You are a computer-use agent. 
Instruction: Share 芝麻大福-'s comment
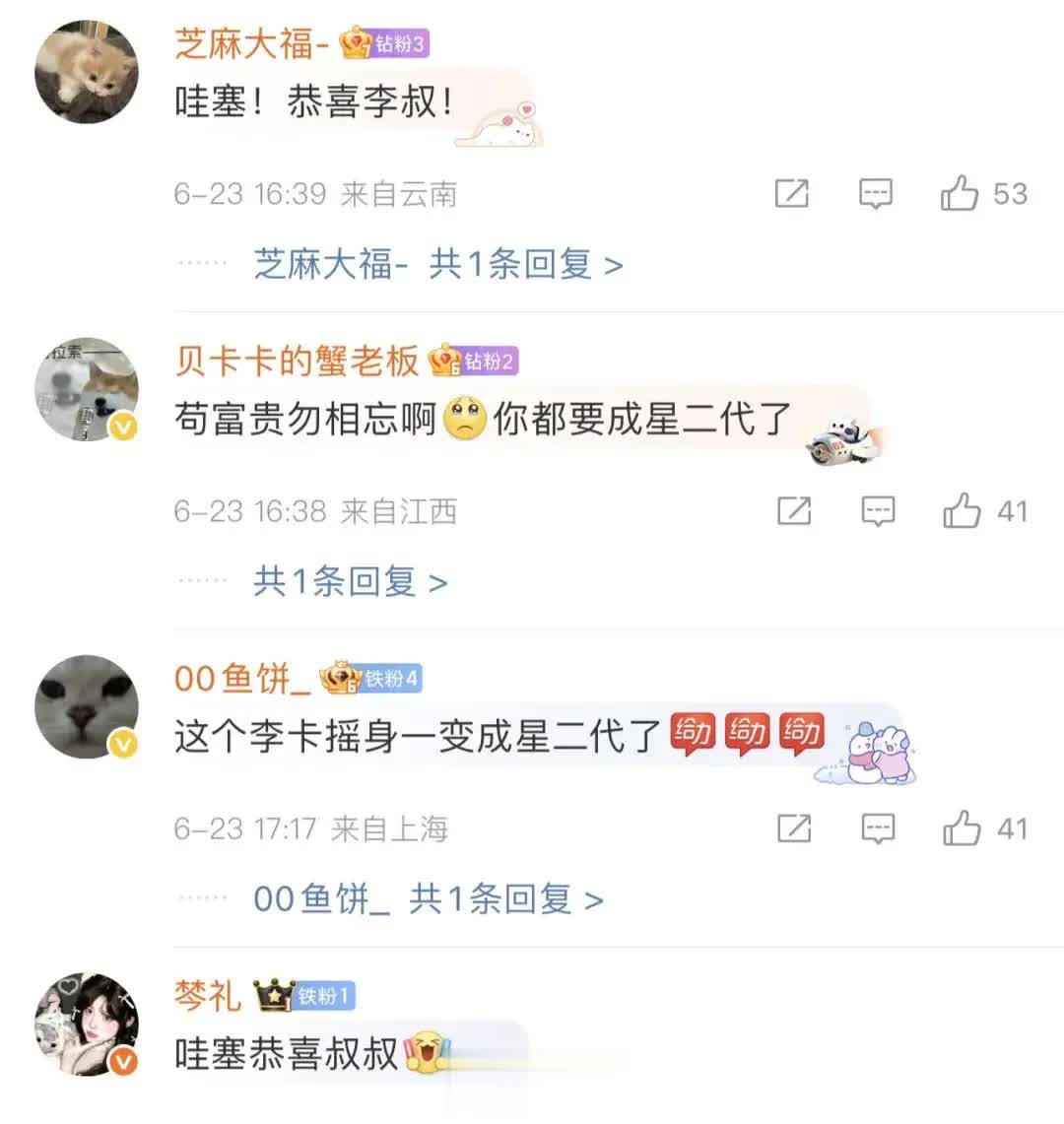coord(792,194)
